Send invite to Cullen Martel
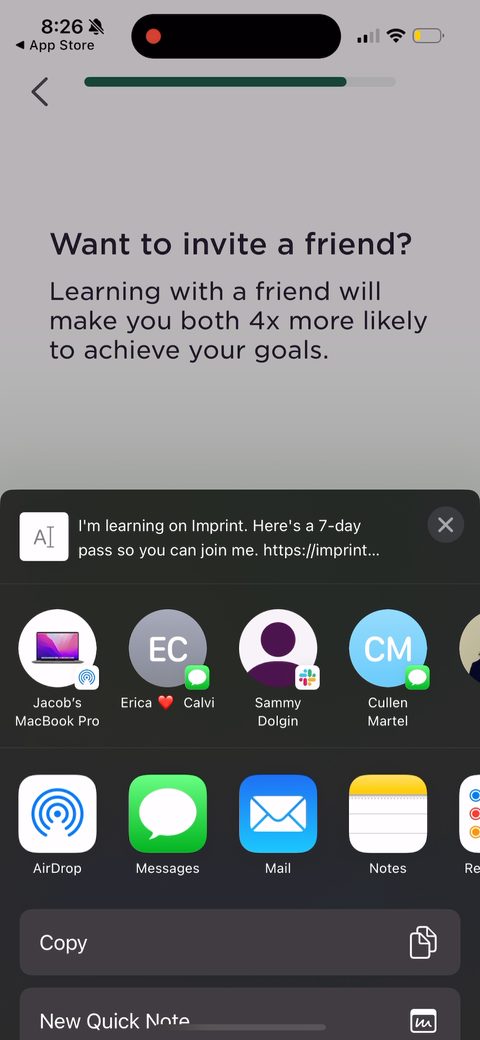This screenshot has width=480, height=1040. [x=388, y=669]
